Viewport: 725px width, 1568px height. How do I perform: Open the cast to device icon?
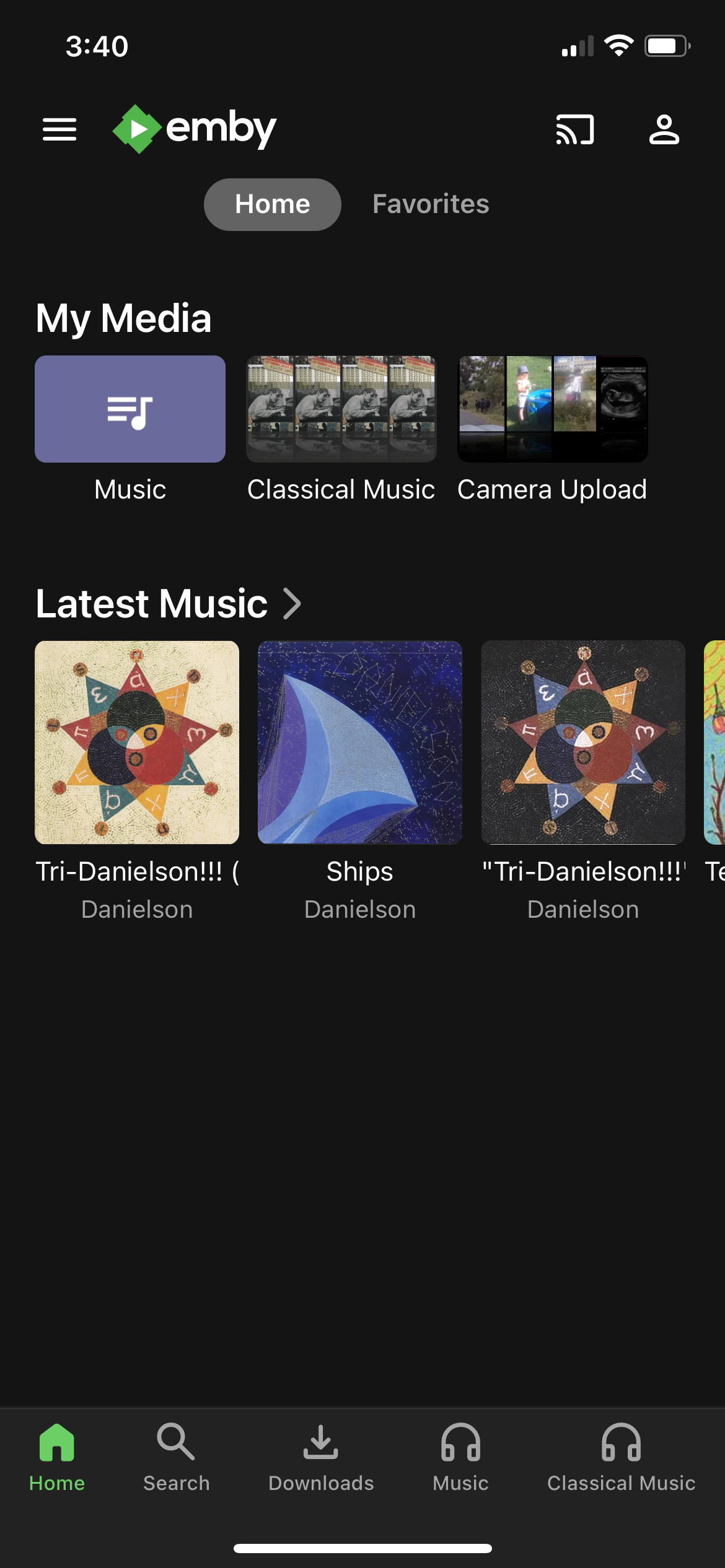pyautogui.click(x=575, y=129)
